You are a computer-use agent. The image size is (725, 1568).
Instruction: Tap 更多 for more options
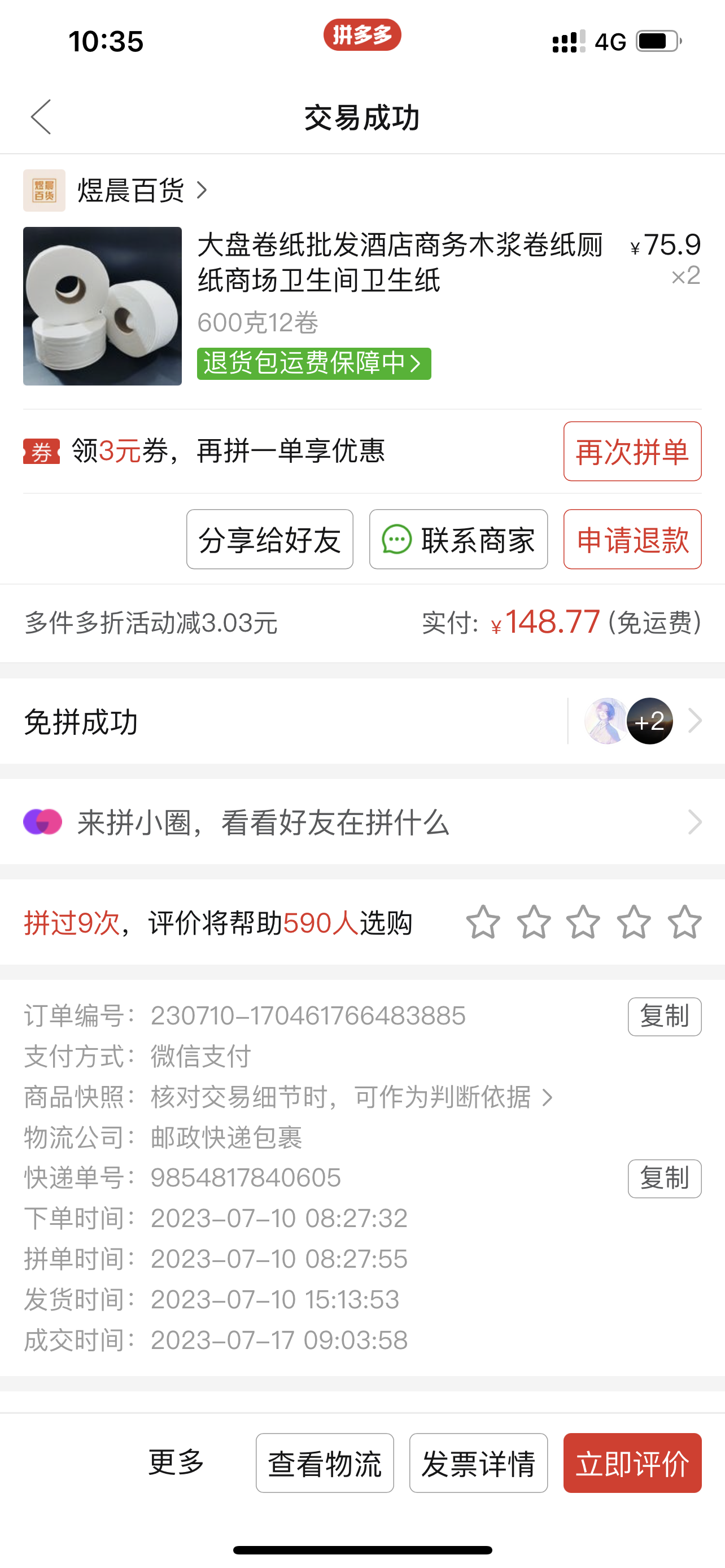click(x=176, y=1462)
